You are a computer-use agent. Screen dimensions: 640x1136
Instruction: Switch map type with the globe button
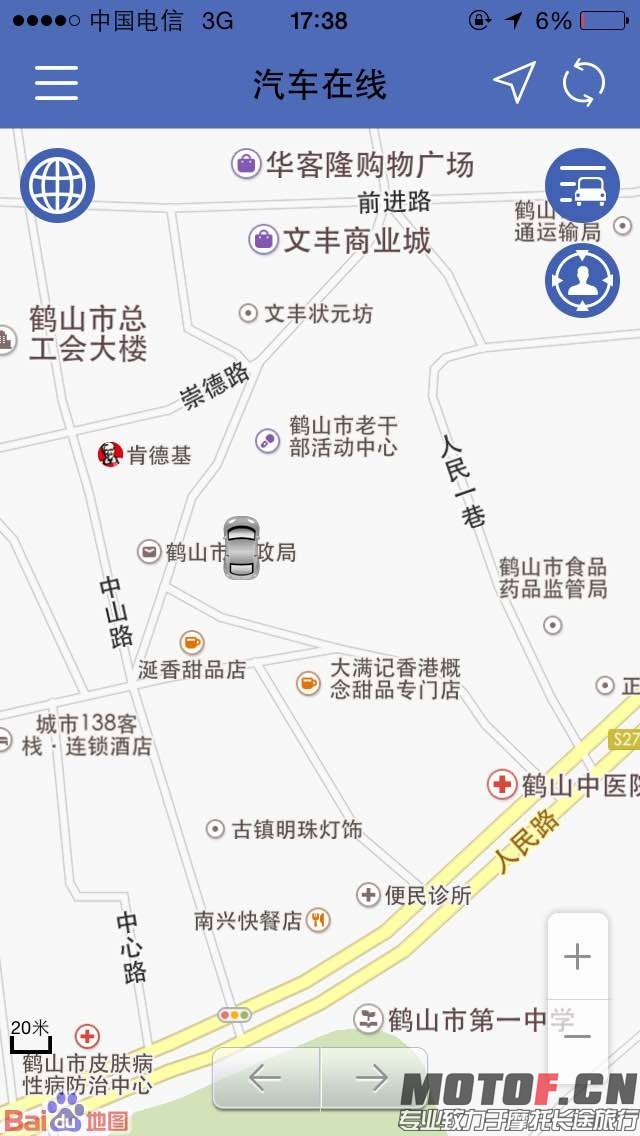[x=58, y=185]
